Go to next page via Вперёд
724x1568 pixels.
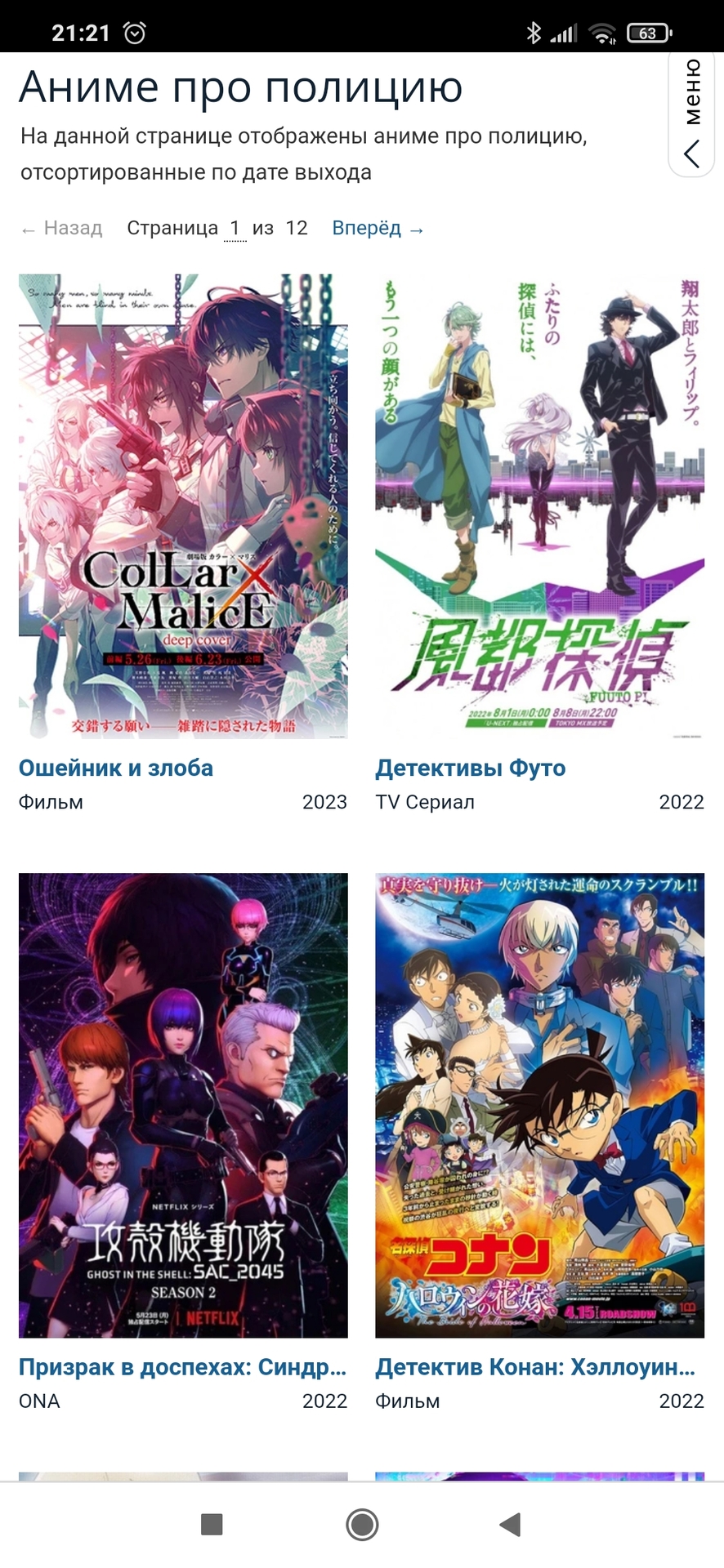(x=378, y=229)
